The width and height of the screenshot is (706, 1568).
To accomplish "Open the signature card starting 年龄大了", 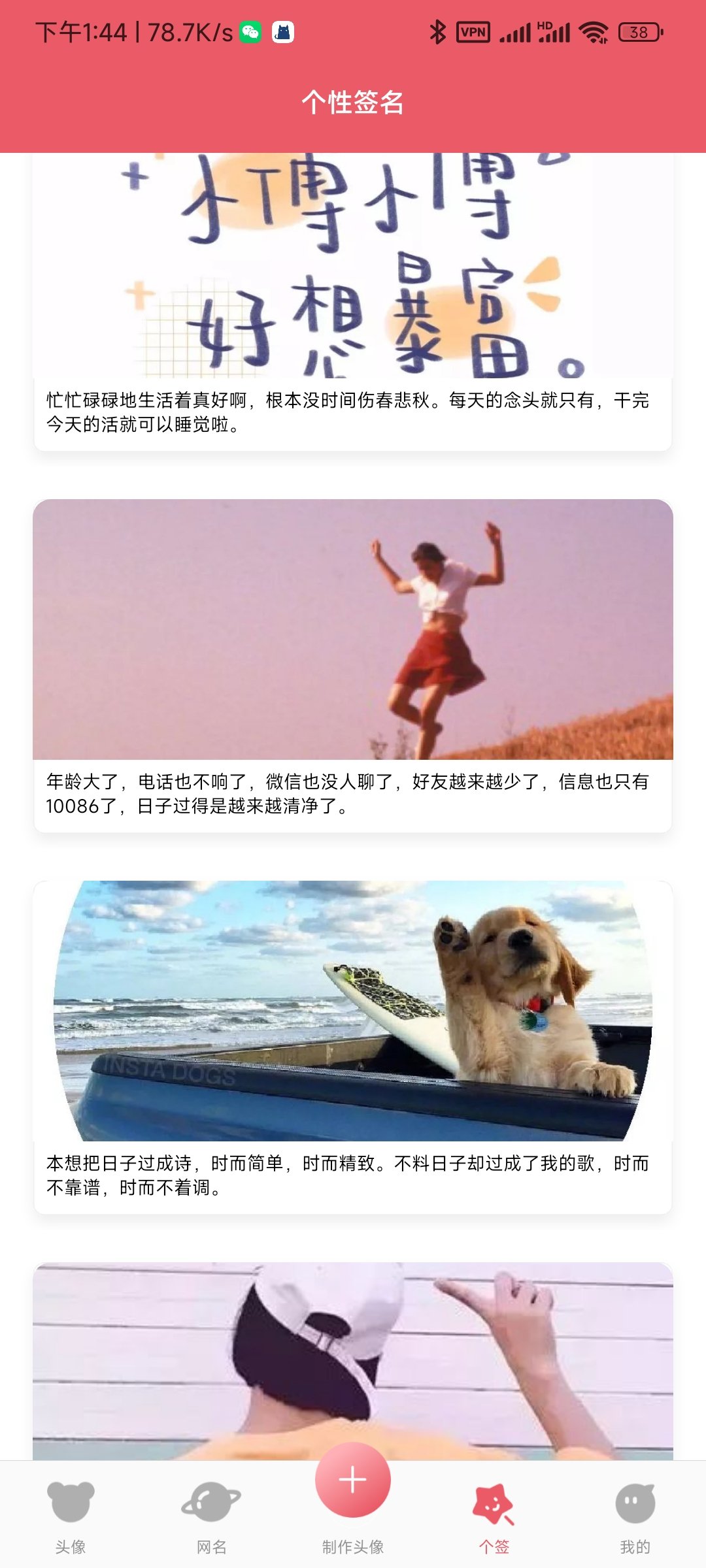I will [x=353, y=793].
